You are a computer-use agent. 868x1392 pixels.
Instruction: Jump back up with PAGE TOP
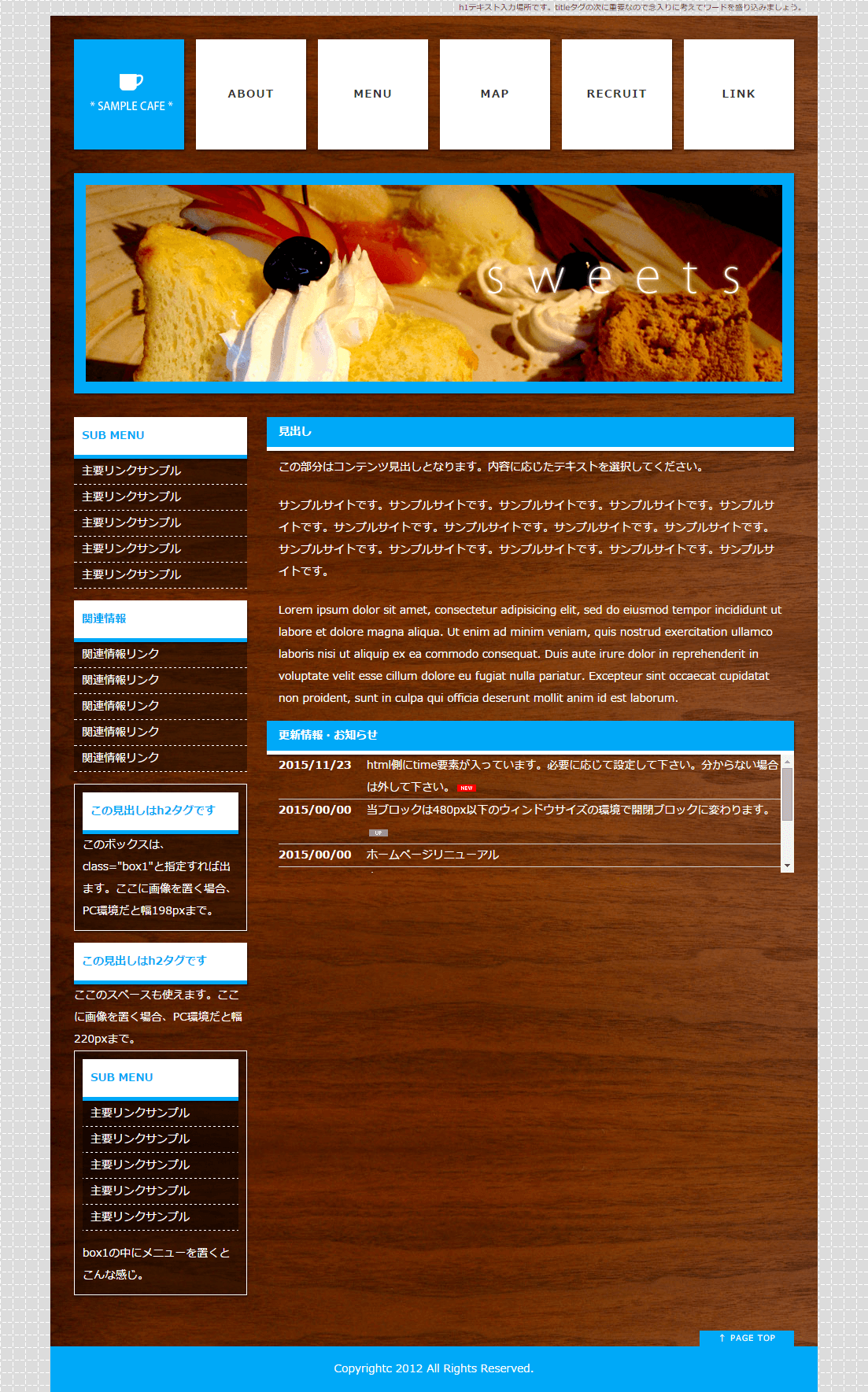[747, 1338]
